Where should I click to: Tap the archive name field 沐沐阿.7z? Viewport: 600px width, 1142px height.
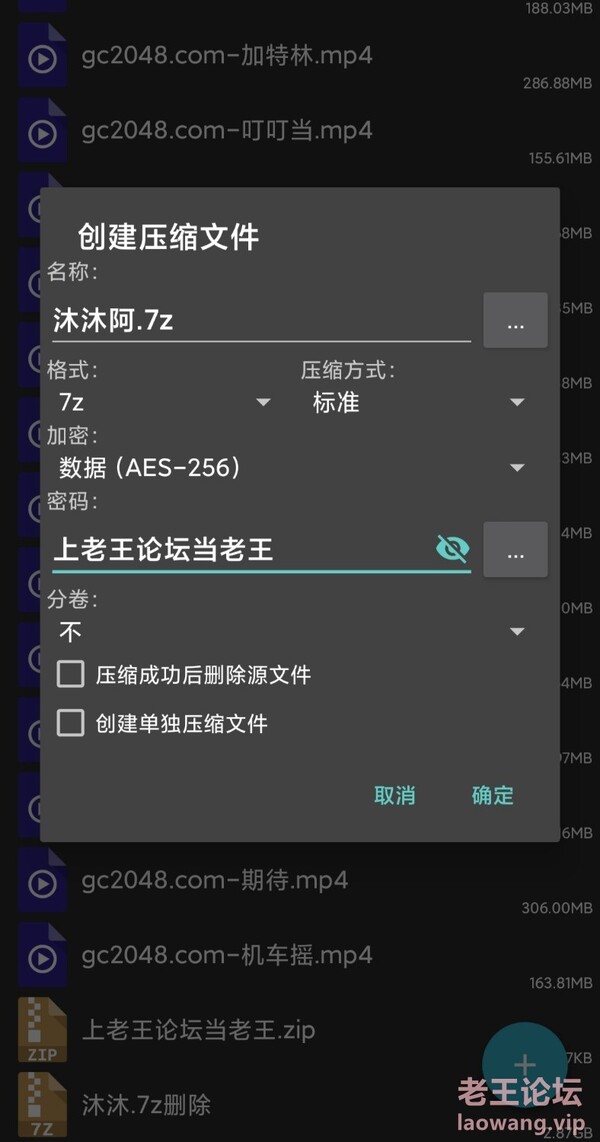[260, 321]
